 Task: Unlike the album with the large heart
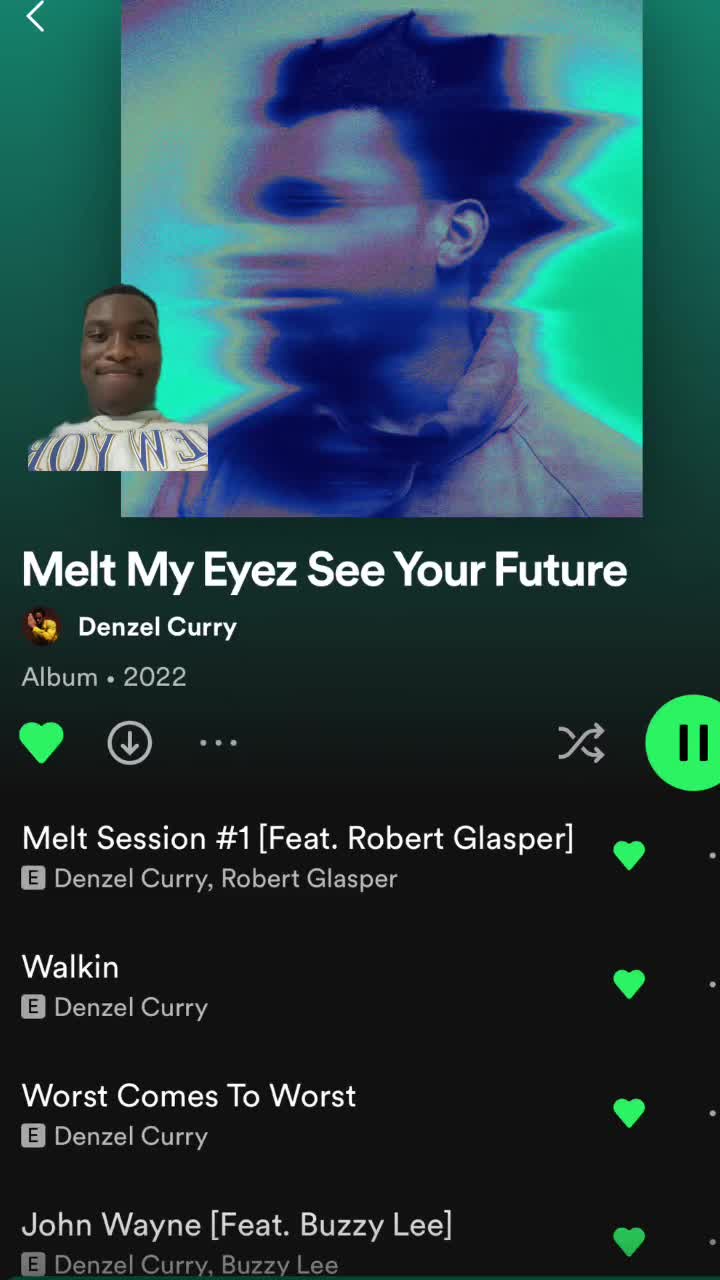click(42, 743)
